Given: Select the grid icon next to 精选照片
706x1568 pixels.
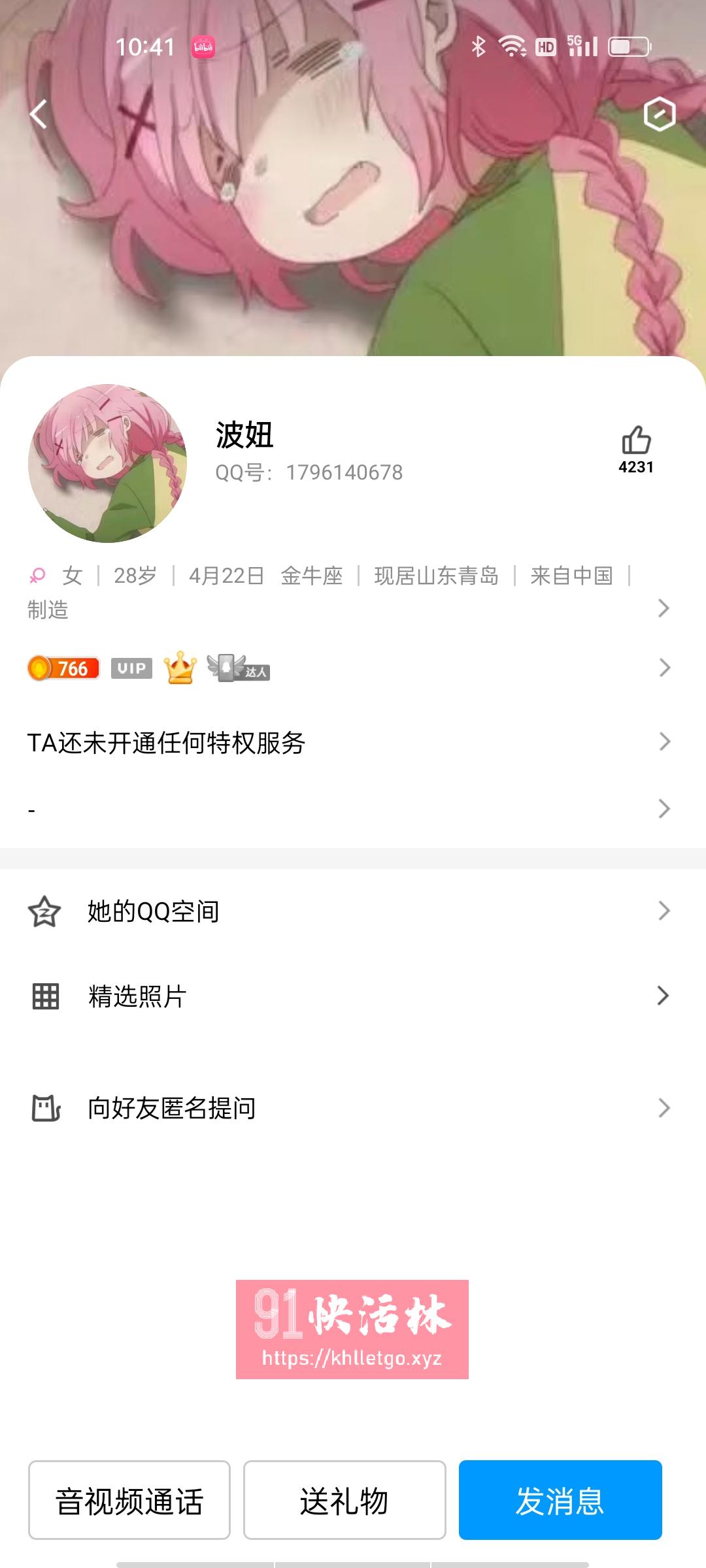Looking at the screenshot, I should [43, 994].
